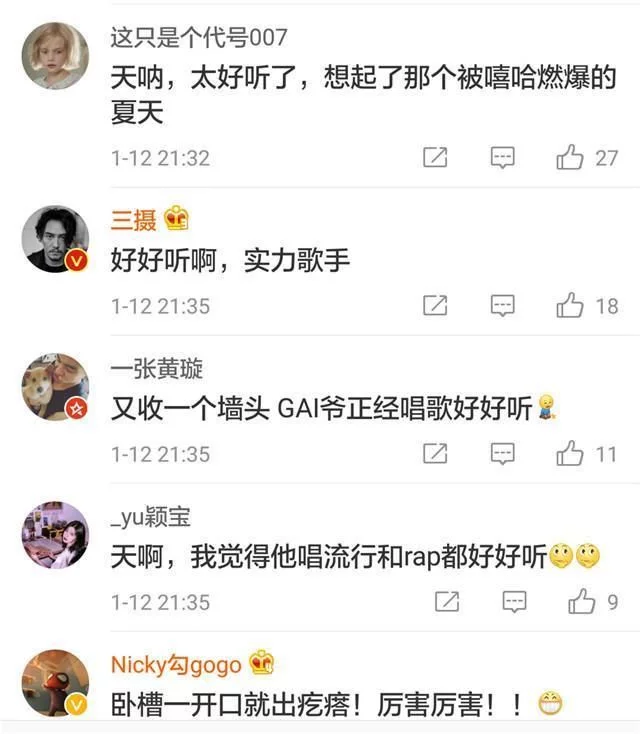Repost _yu颖宝's comment
The height and width of the screenshot is (734, 640).
447,602
